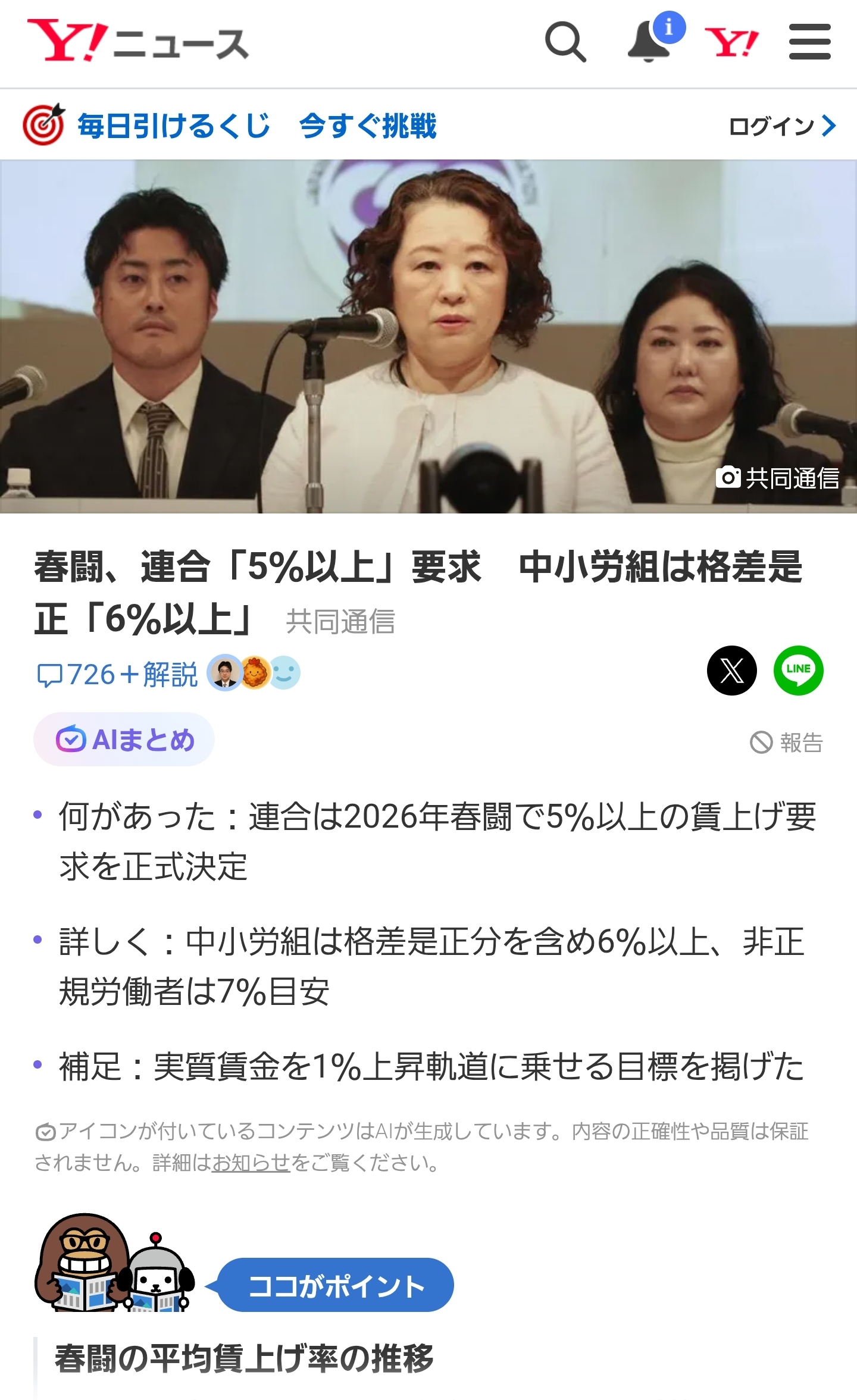This screenshot has width=857, height=1400.
Task: Share the article on X
Action: tap(731, 671)
